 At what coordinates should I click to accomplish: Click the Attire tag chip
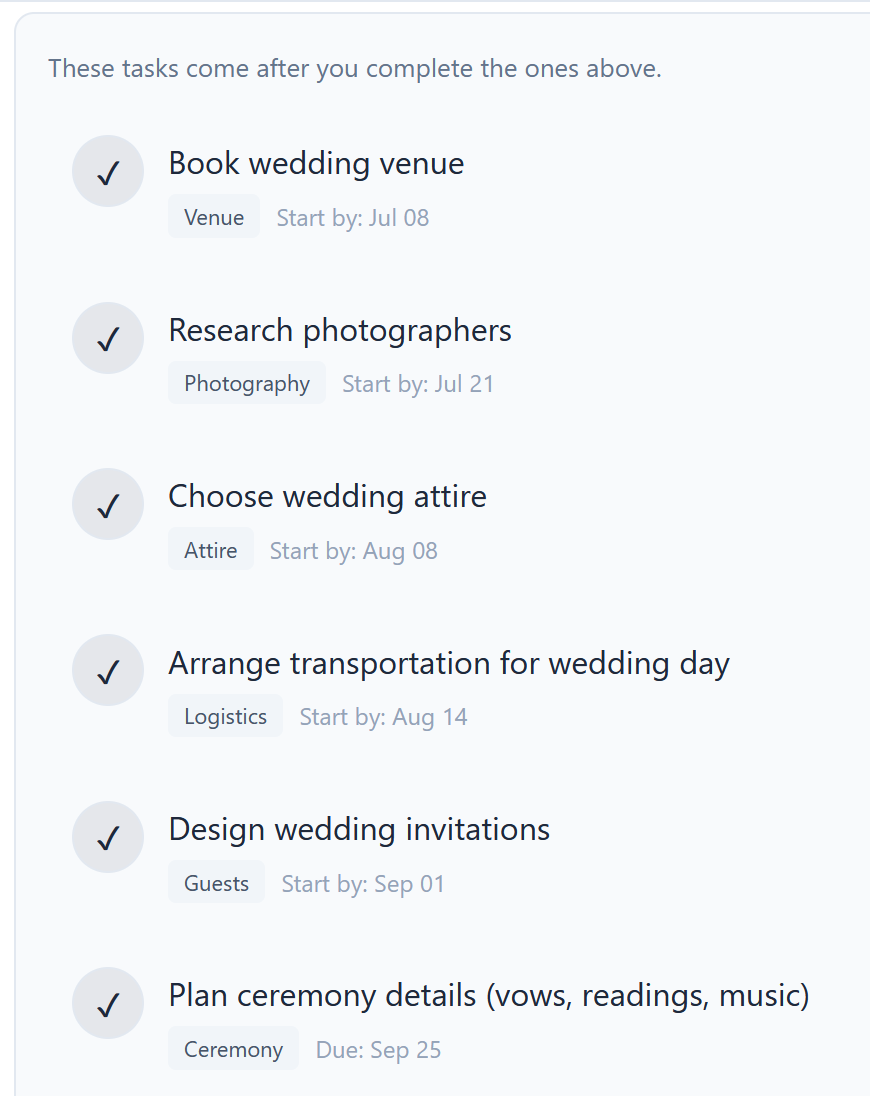coord(210,549)
